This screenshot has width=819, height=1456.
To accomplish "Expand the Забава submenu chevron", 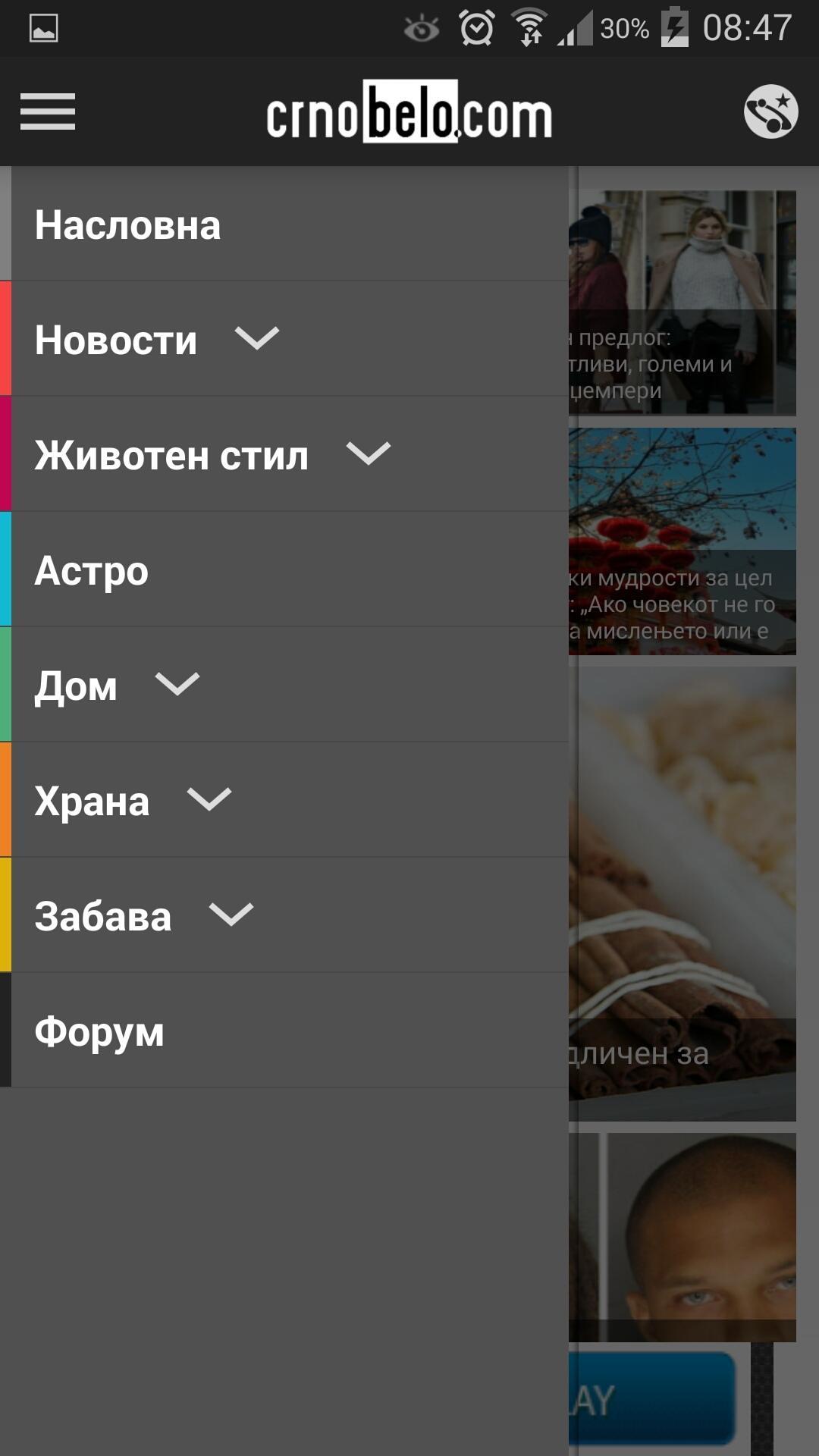I will tap(231, 915).
